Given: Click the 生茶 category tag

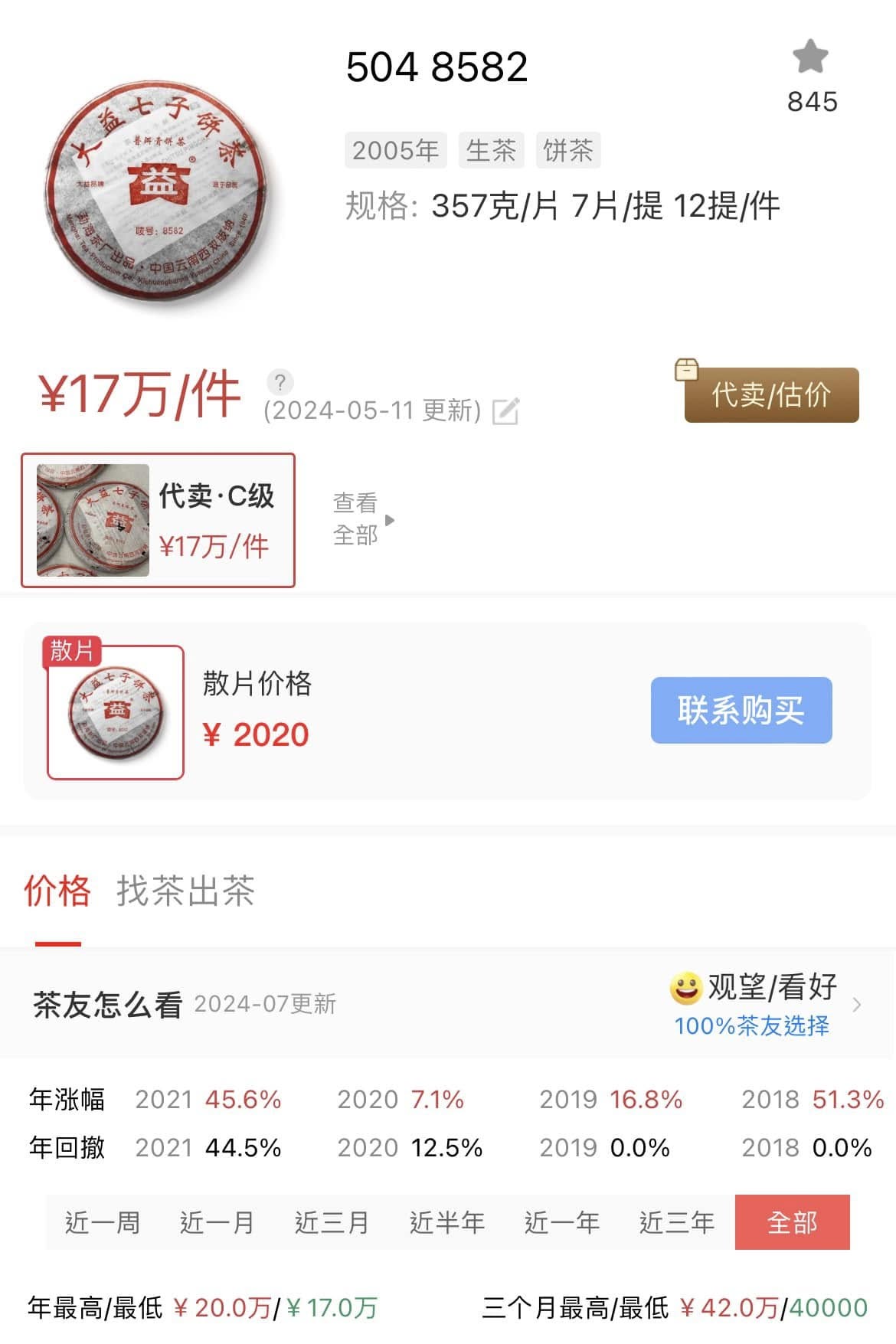Looking at the screenshot, I should point(490,150).
